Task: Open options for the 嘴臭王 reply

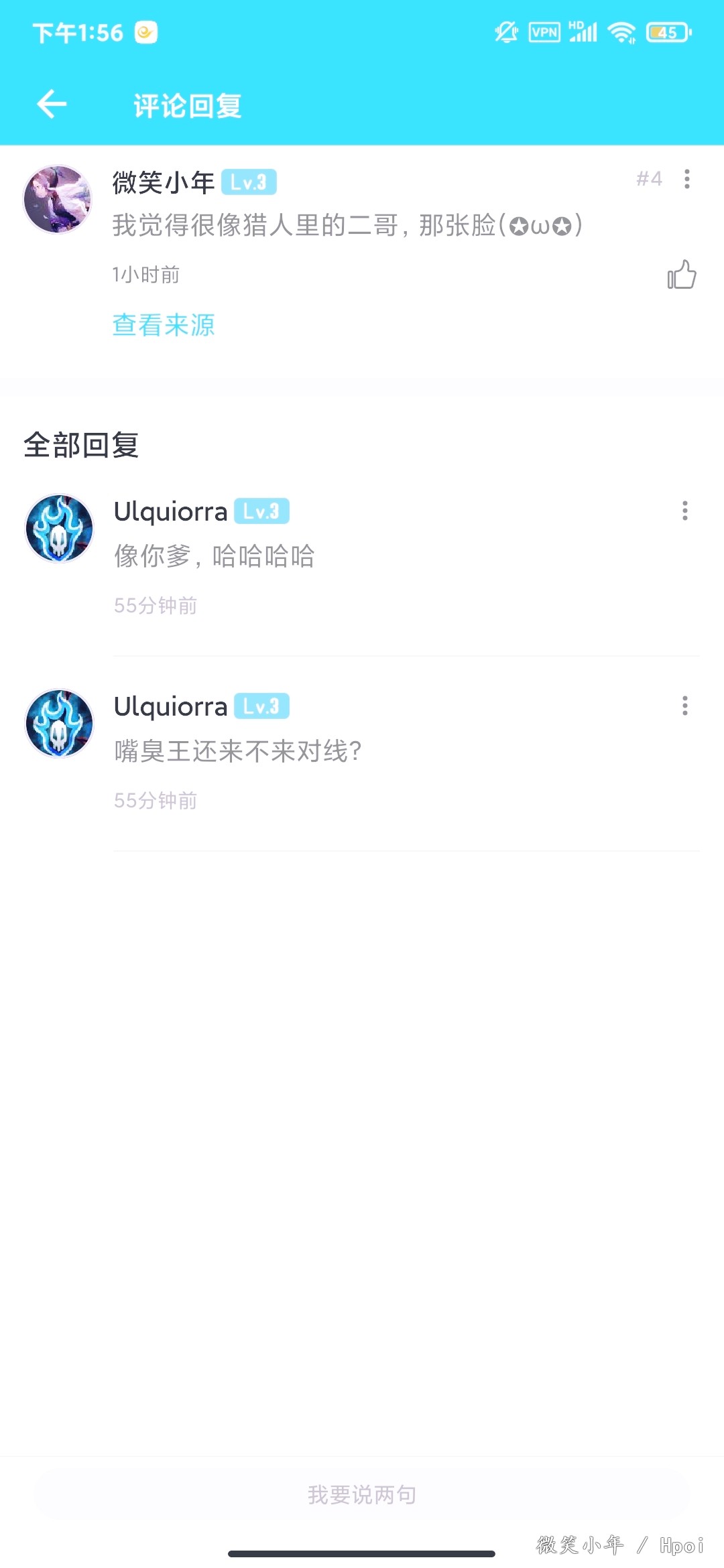Action: pos(684,706)
